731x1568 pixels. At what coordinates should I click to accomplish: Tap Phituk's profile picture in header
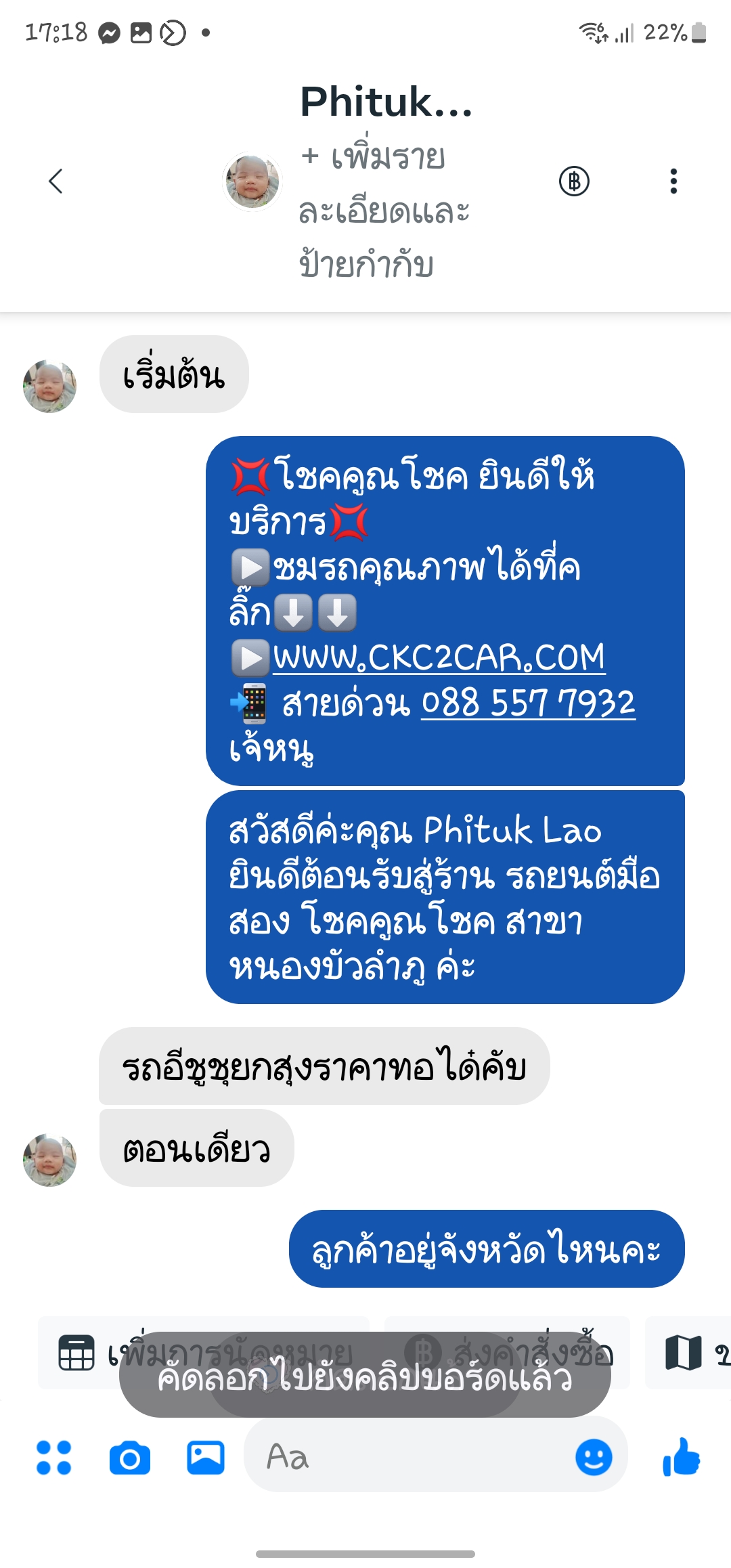point(252,181)
